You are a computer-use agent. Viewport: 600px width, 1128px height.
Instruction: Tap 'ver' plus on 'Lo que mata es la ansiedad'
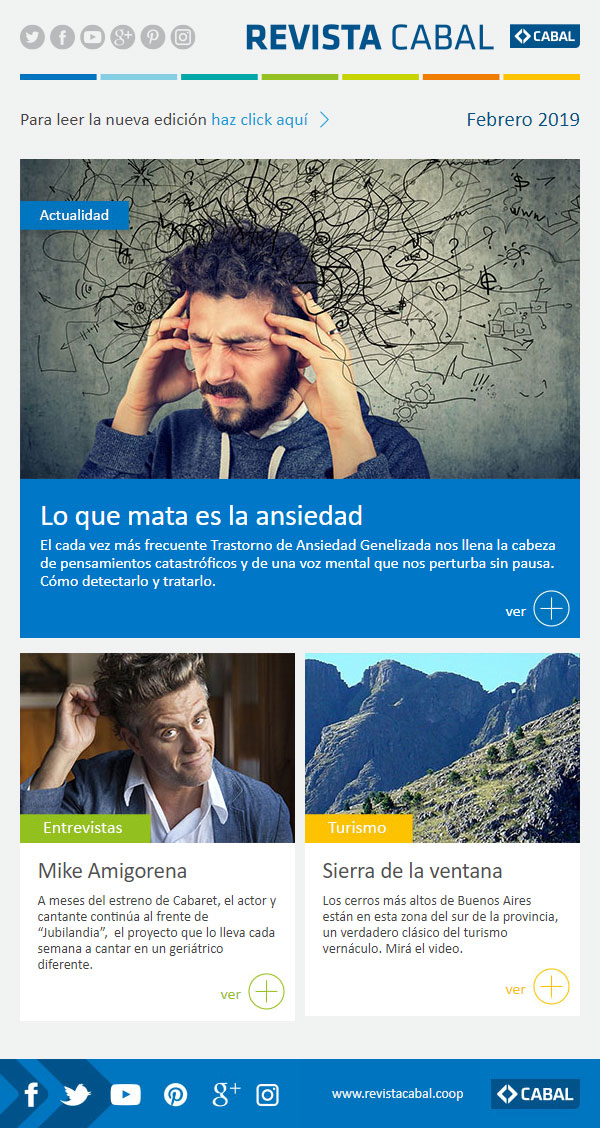[551, 609]
